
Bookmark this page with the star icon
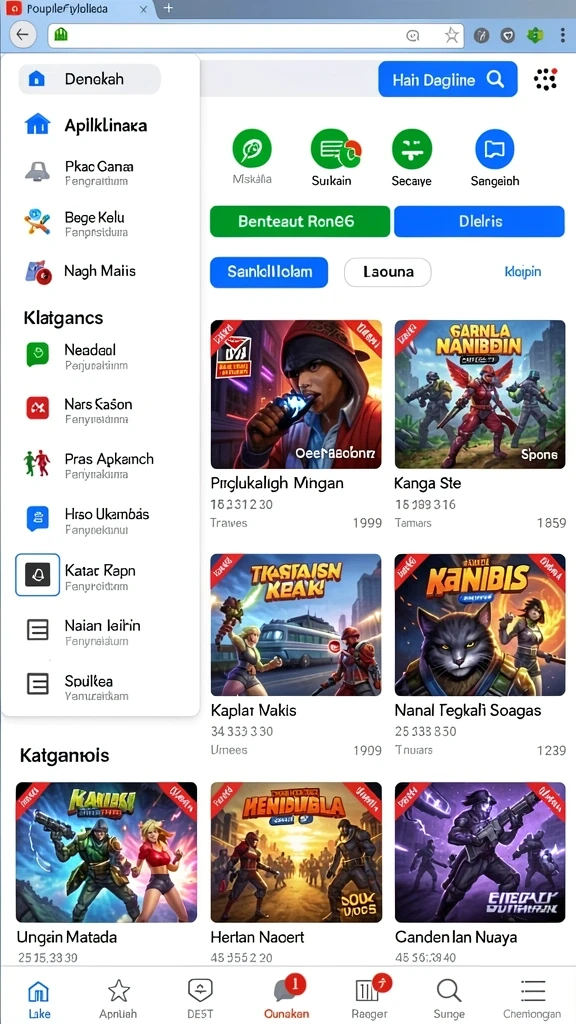pos(451,35)
